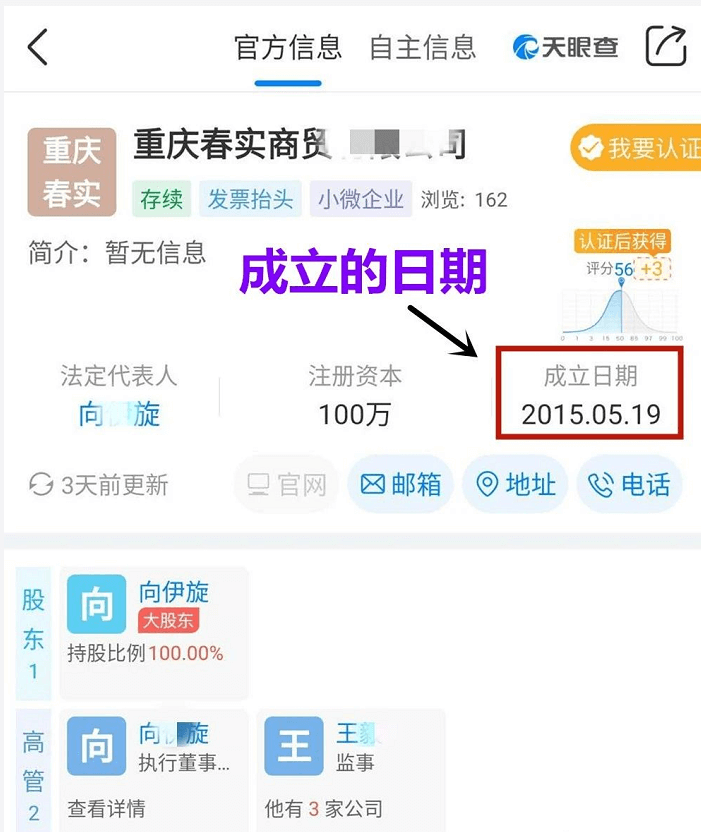Tap 查看详情 on the 执行董事 card
This screenshot has height=832, width=701.
107,808
